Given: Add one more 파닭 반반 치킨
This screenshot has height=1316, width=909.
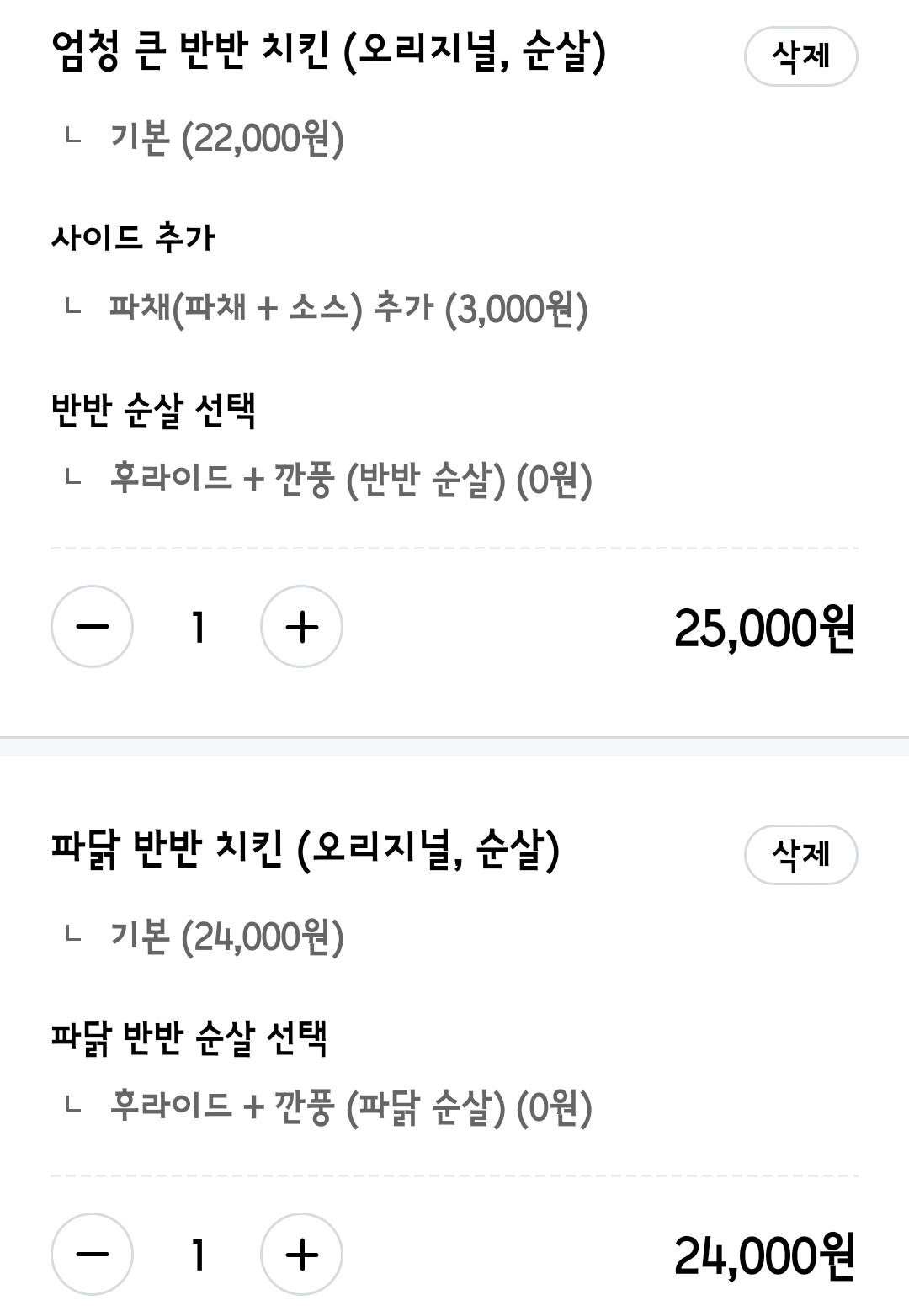Looking at the screenshot, I should 301,1255.
